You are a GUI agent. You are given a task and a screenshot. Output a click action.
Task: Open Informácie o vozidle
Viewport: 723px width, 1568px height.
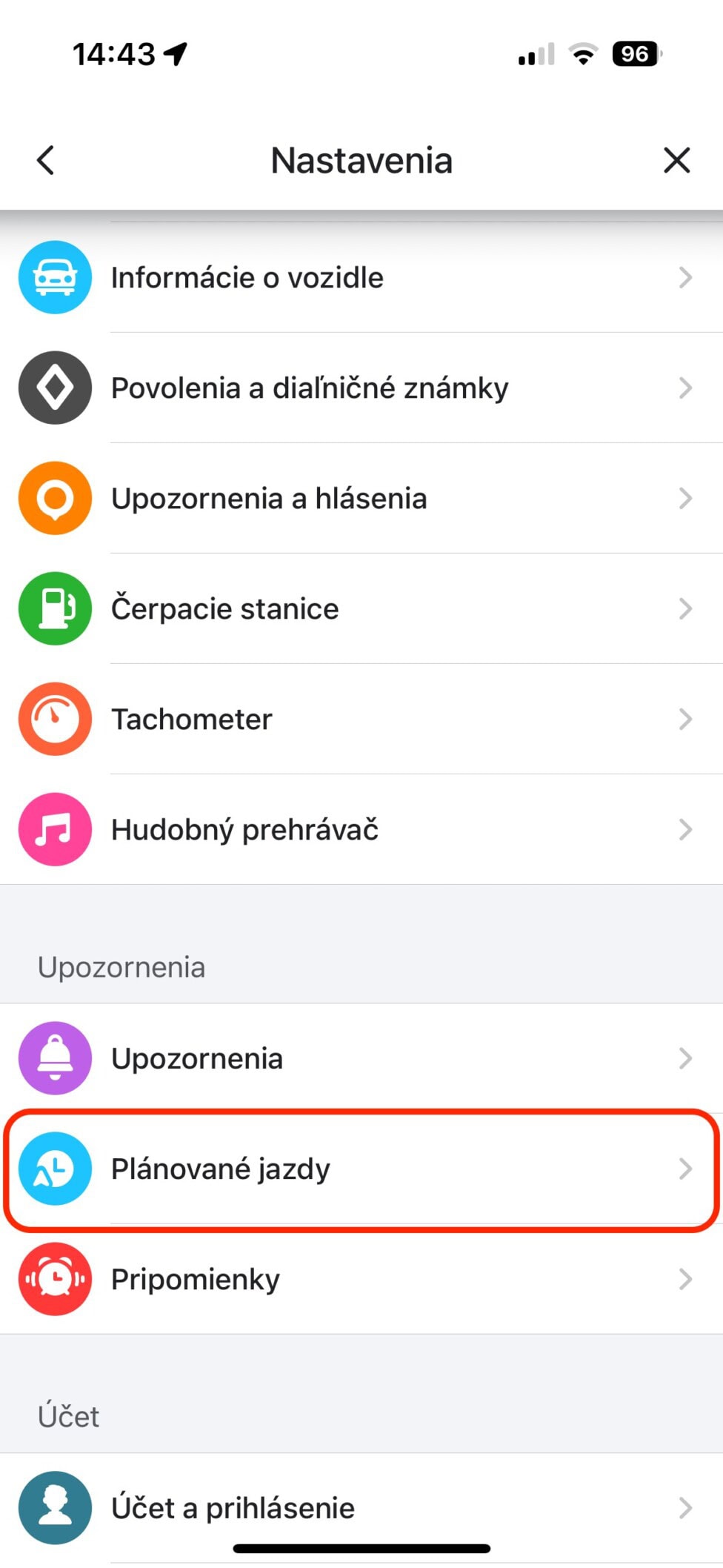click(x=361, y=278)
